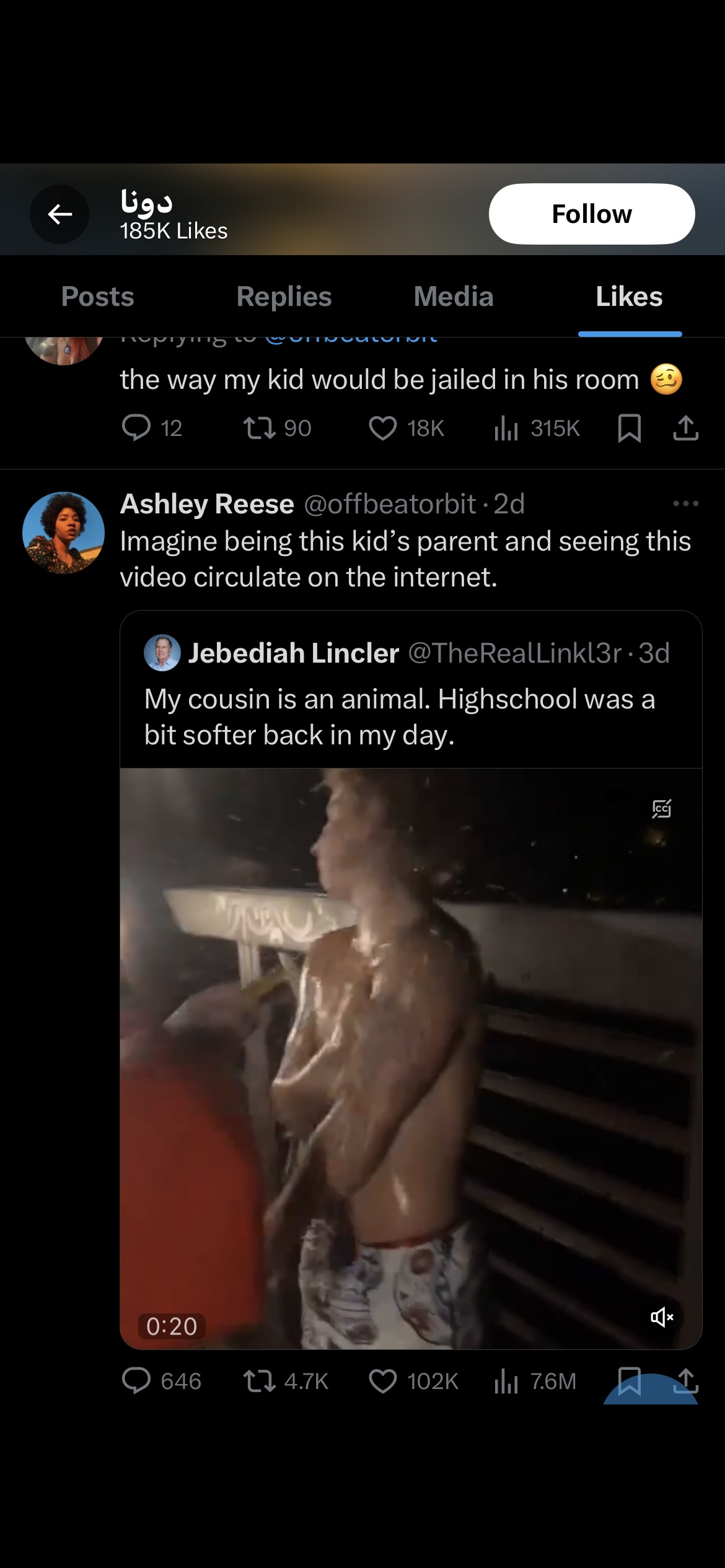Like the 'jailed in his room' post
This screenshot has height=1568, width=725.
383,428
